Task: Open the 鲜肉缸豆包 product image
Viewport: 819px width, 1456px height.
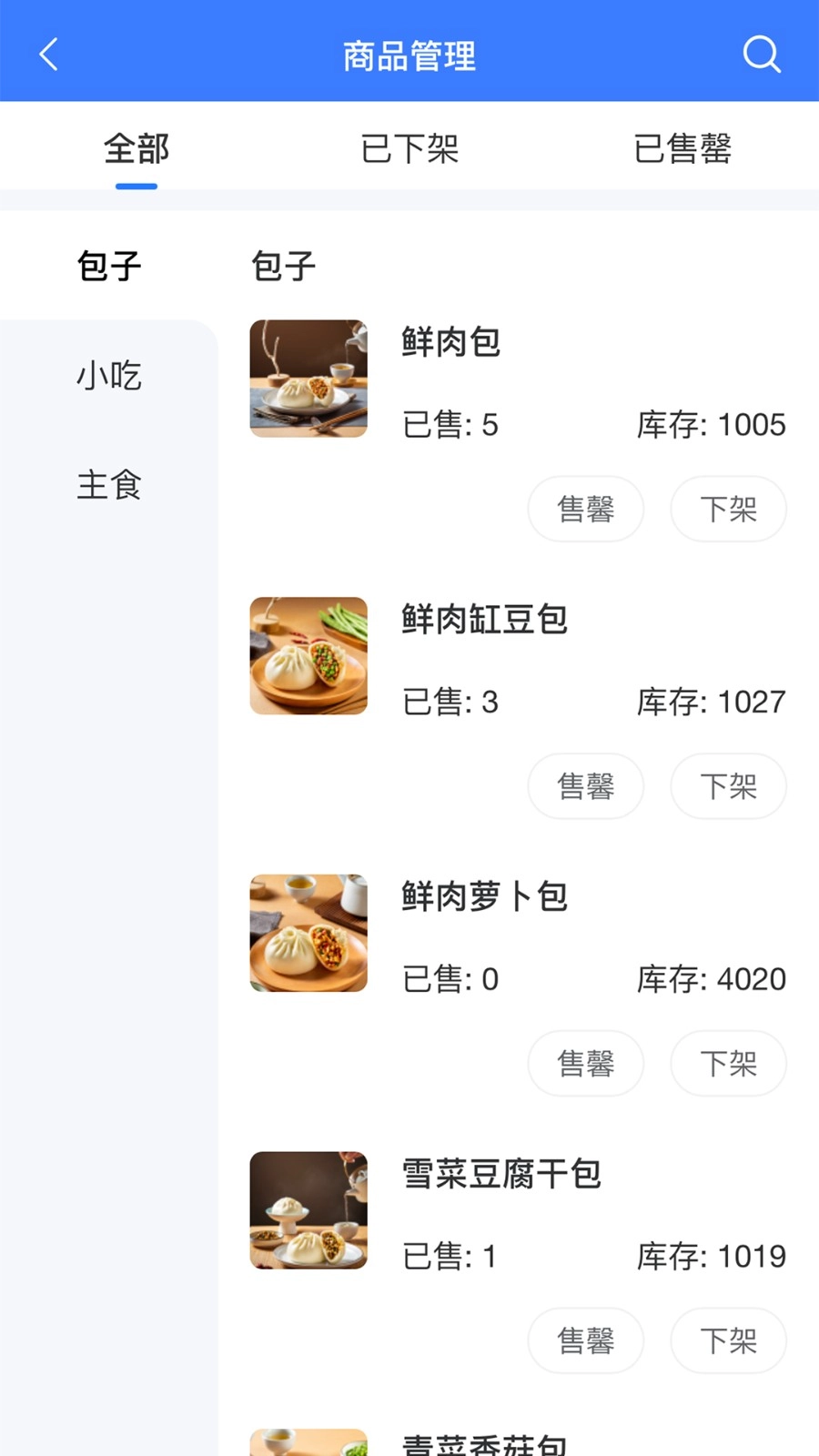Action: click(x=308, y=656)
